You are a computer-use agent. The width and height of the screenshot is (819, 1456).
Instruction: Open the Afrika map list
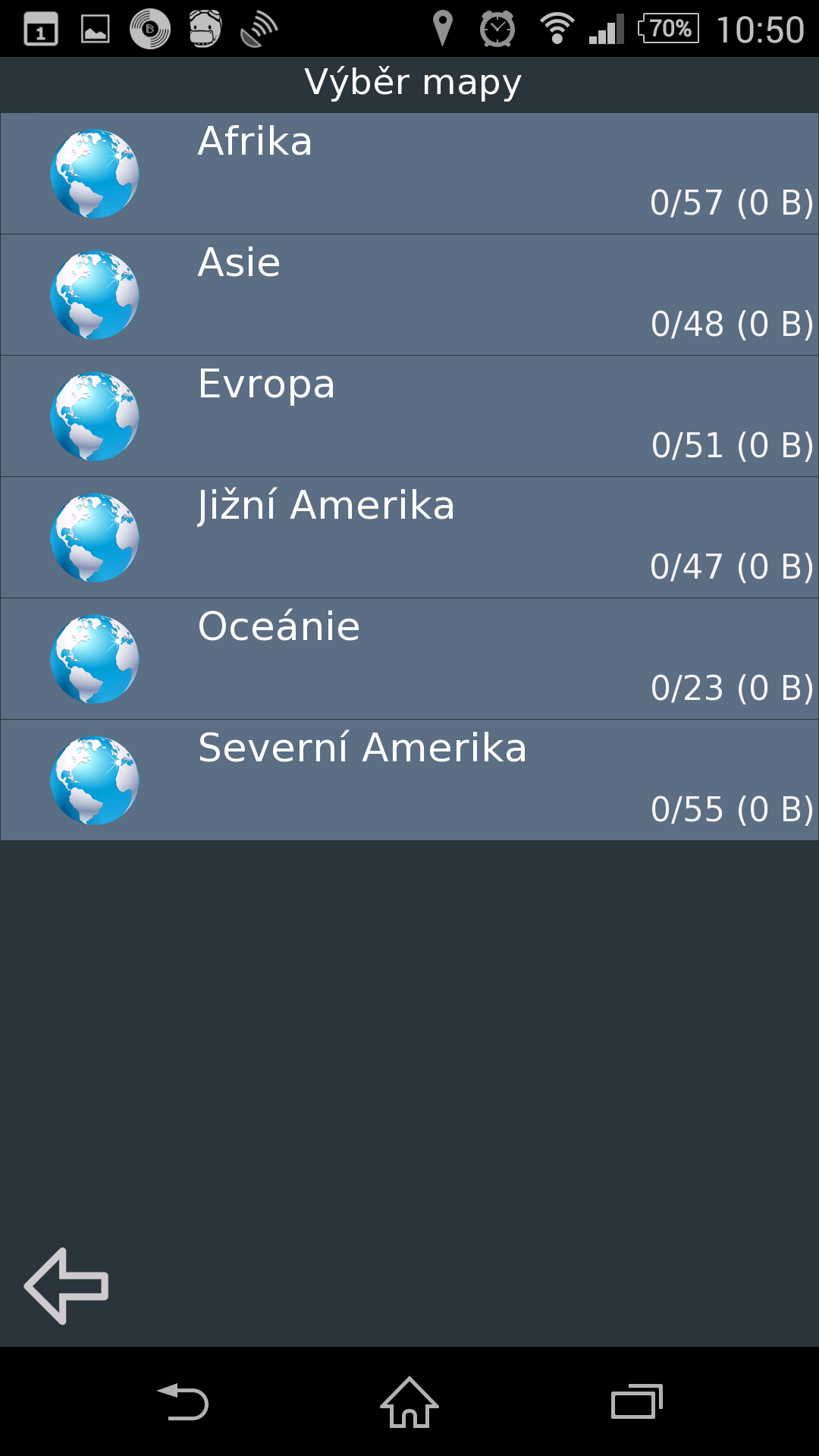409,174
